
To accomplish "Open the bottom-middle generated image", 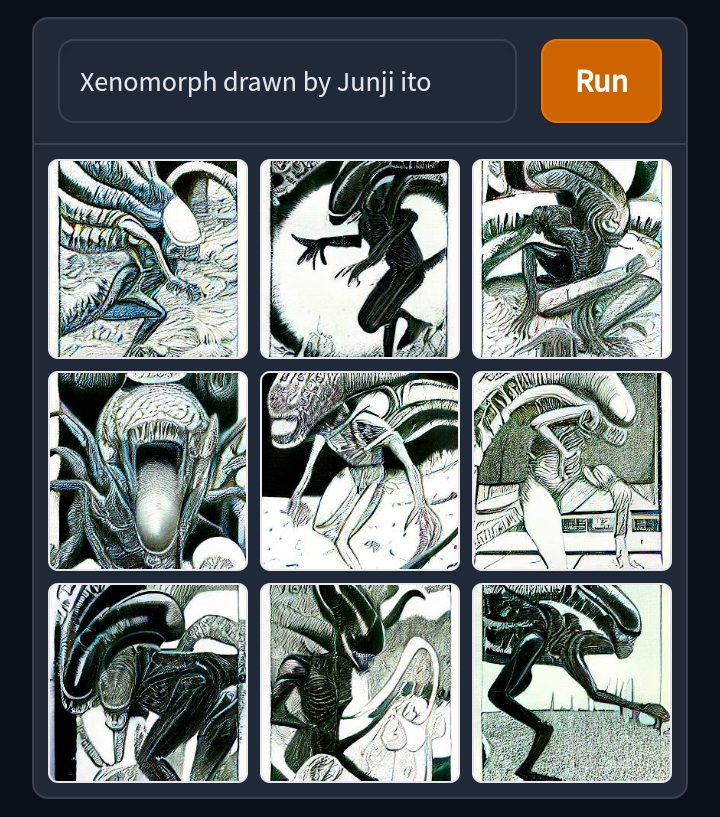I will click(x=360, y=683).
